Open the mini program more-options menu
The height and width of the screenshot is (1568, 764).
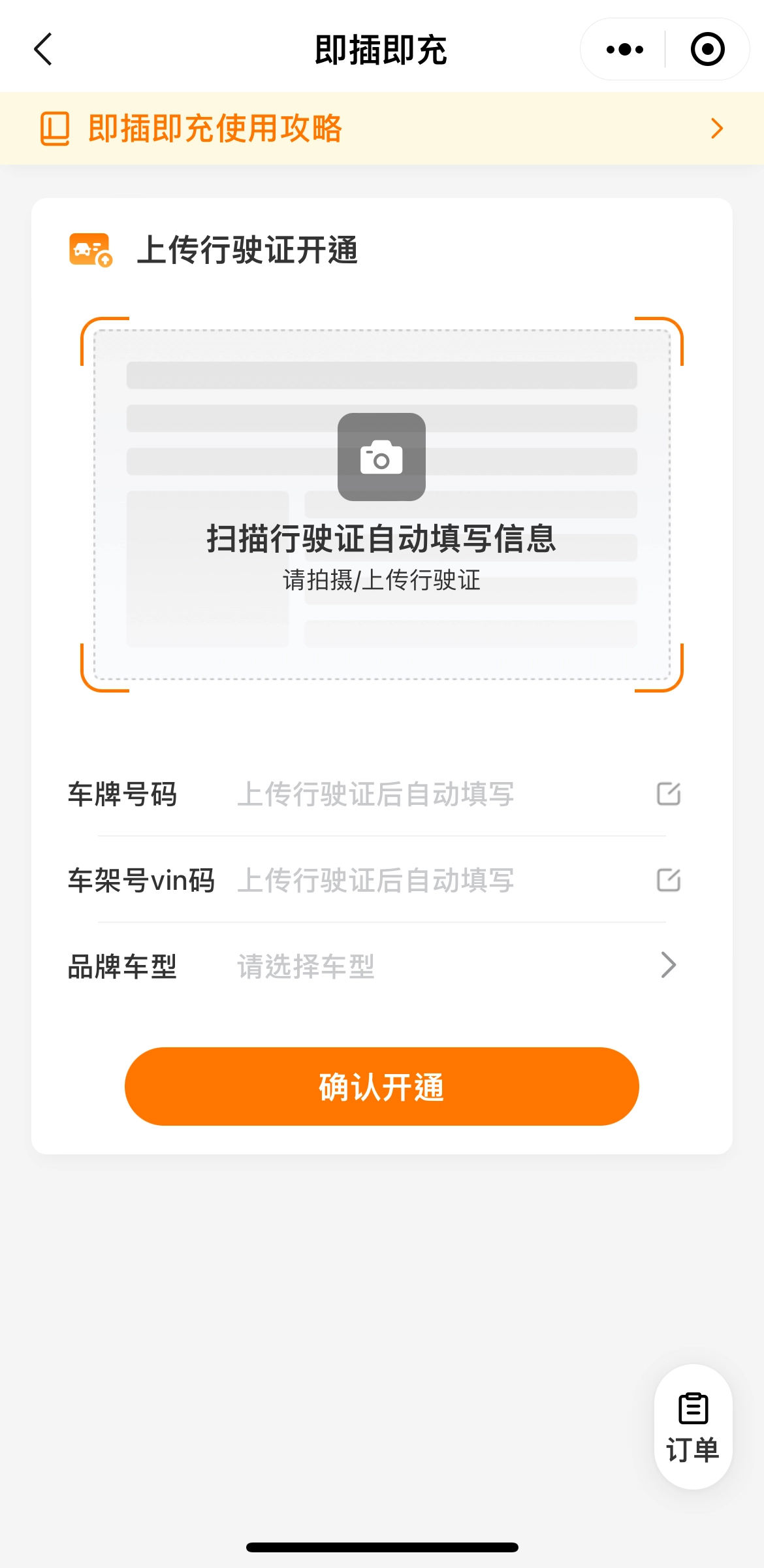click(x=624, y=50)
